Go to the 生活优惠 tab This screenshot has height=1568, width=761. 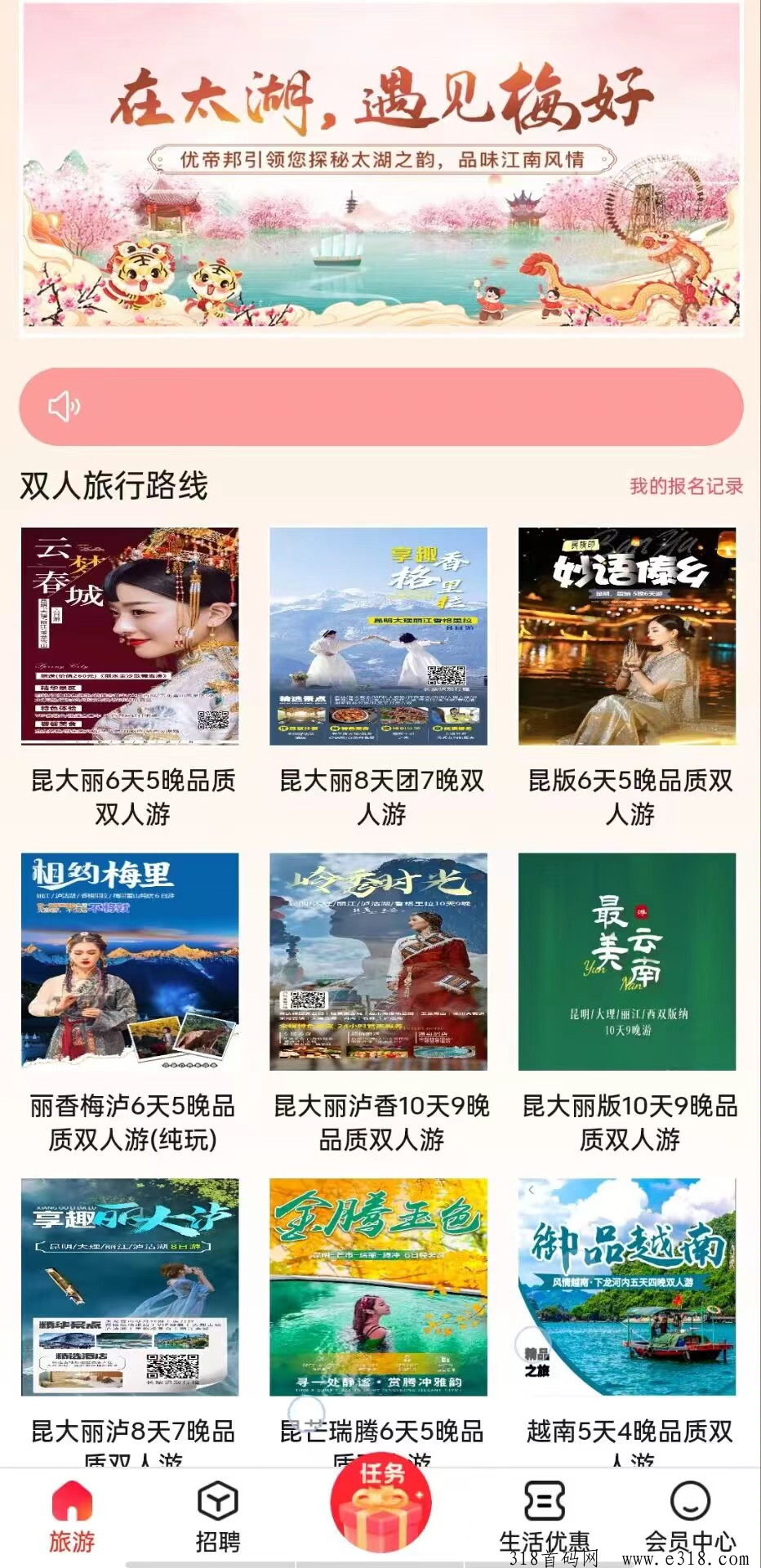[544, 1517]
